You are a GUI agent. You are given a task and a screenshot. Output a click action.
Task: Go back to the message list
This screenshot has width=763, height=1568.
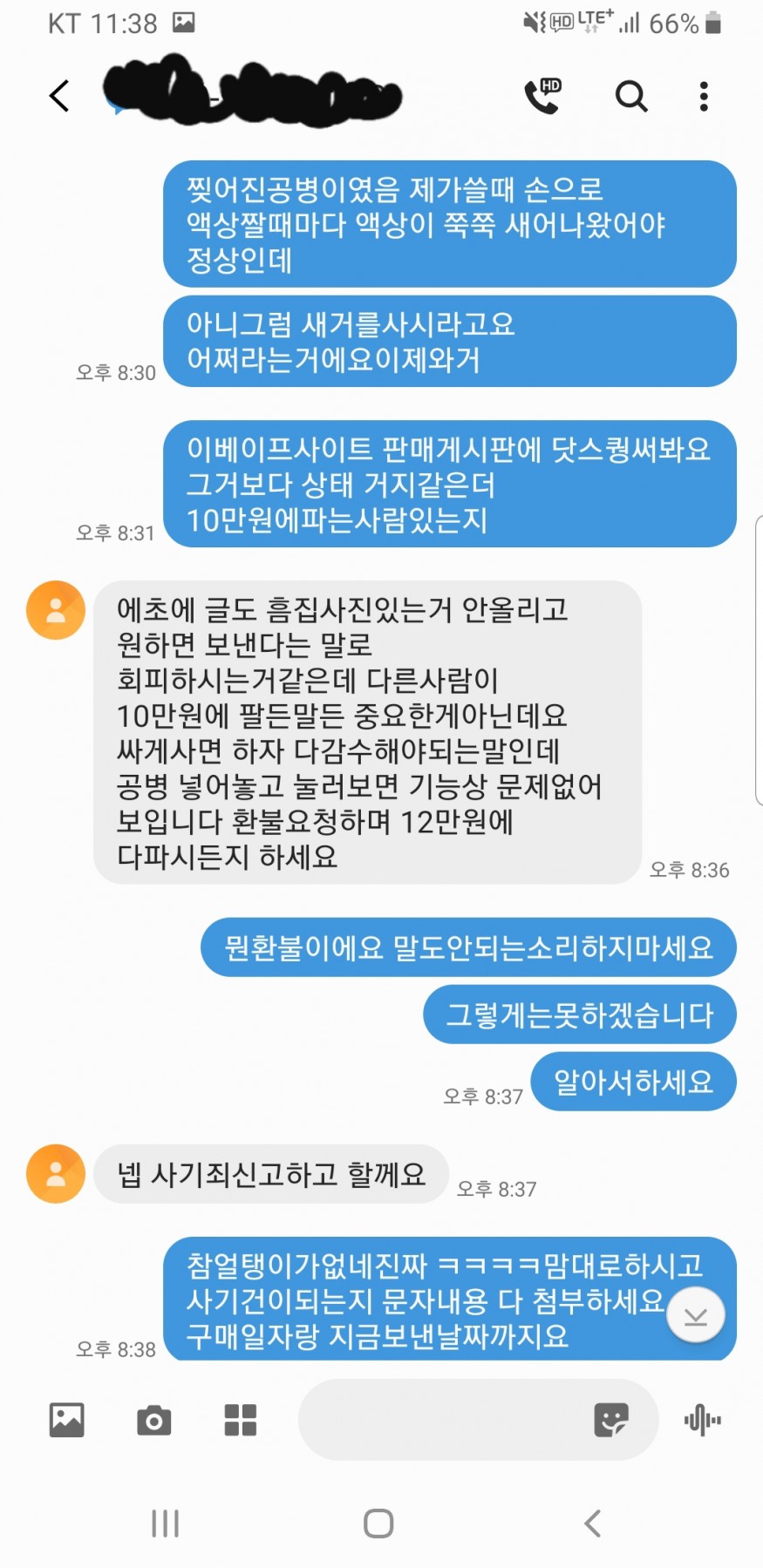pos(59,96)
